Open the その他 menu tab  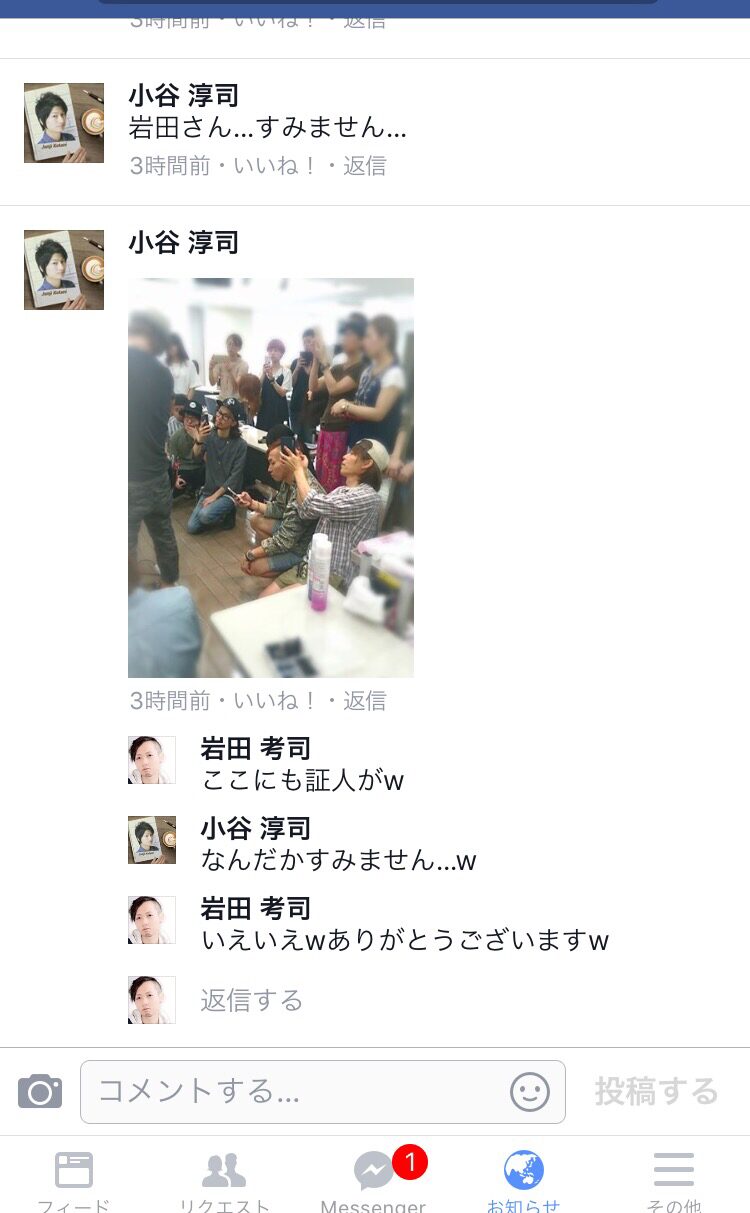[x=674, y=1180]
